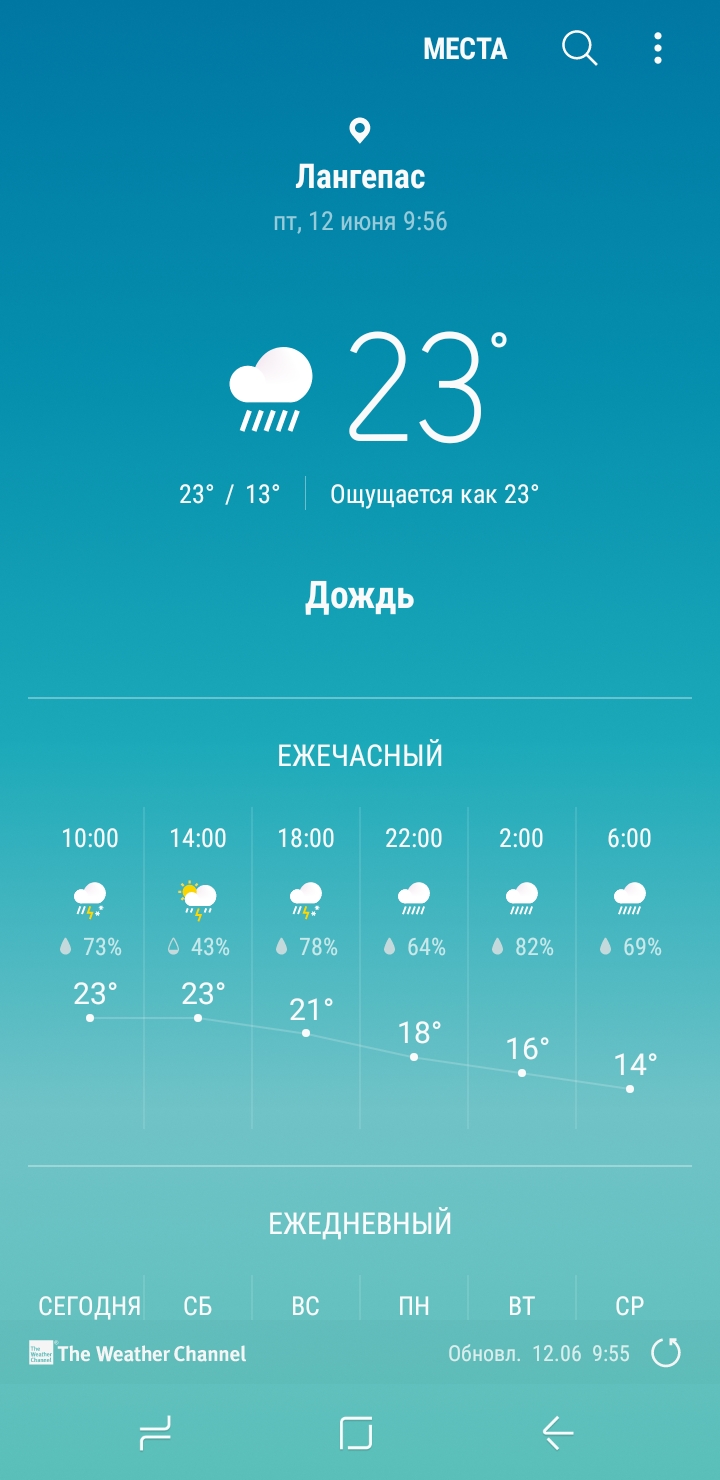Screen dimensions: 720x1480
Task: Open the city search
Action: [x=579, y=48]
